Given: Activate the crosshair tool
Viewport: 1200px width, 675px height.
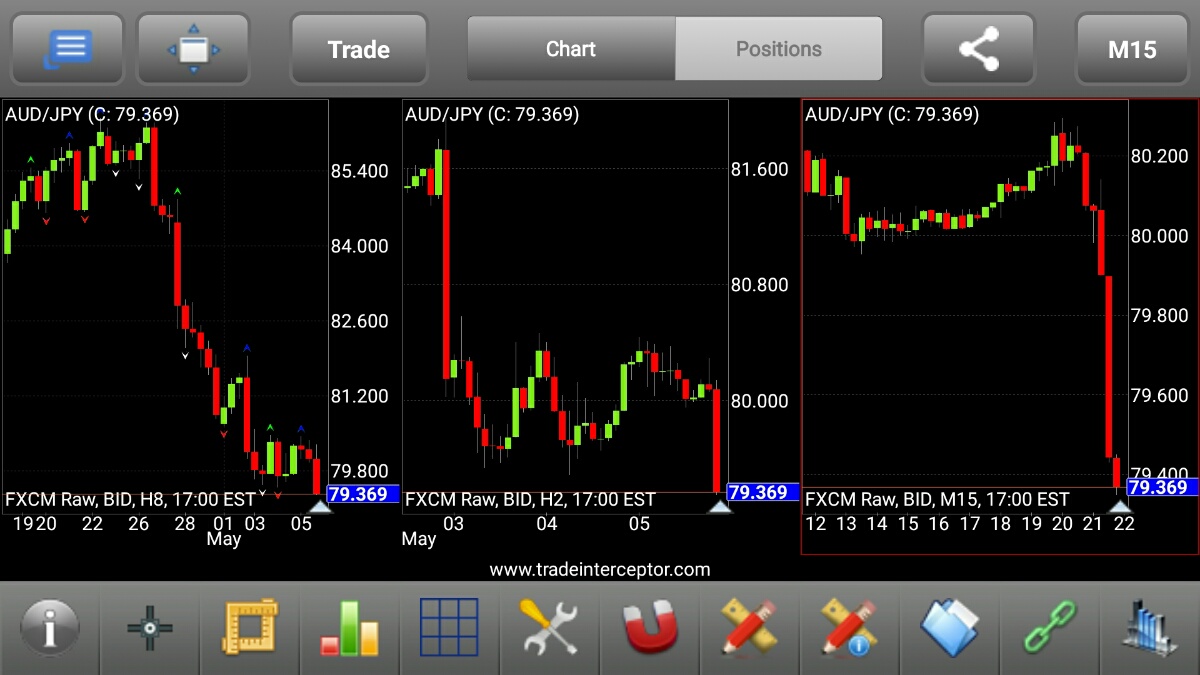Looking at the screenshot, I should [150, 628].
